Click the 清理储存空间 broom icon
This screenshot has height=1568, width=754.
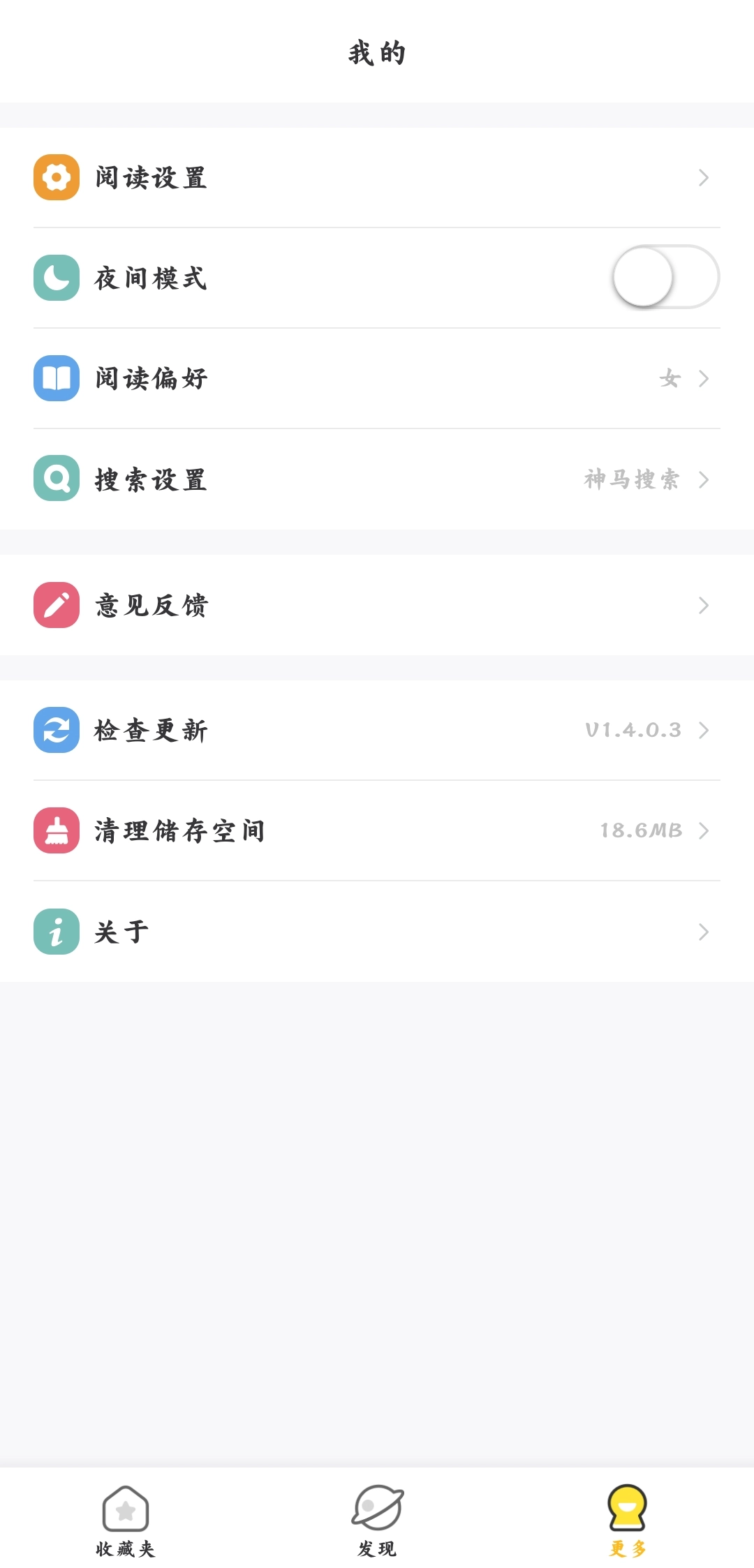tap(57, 830)
